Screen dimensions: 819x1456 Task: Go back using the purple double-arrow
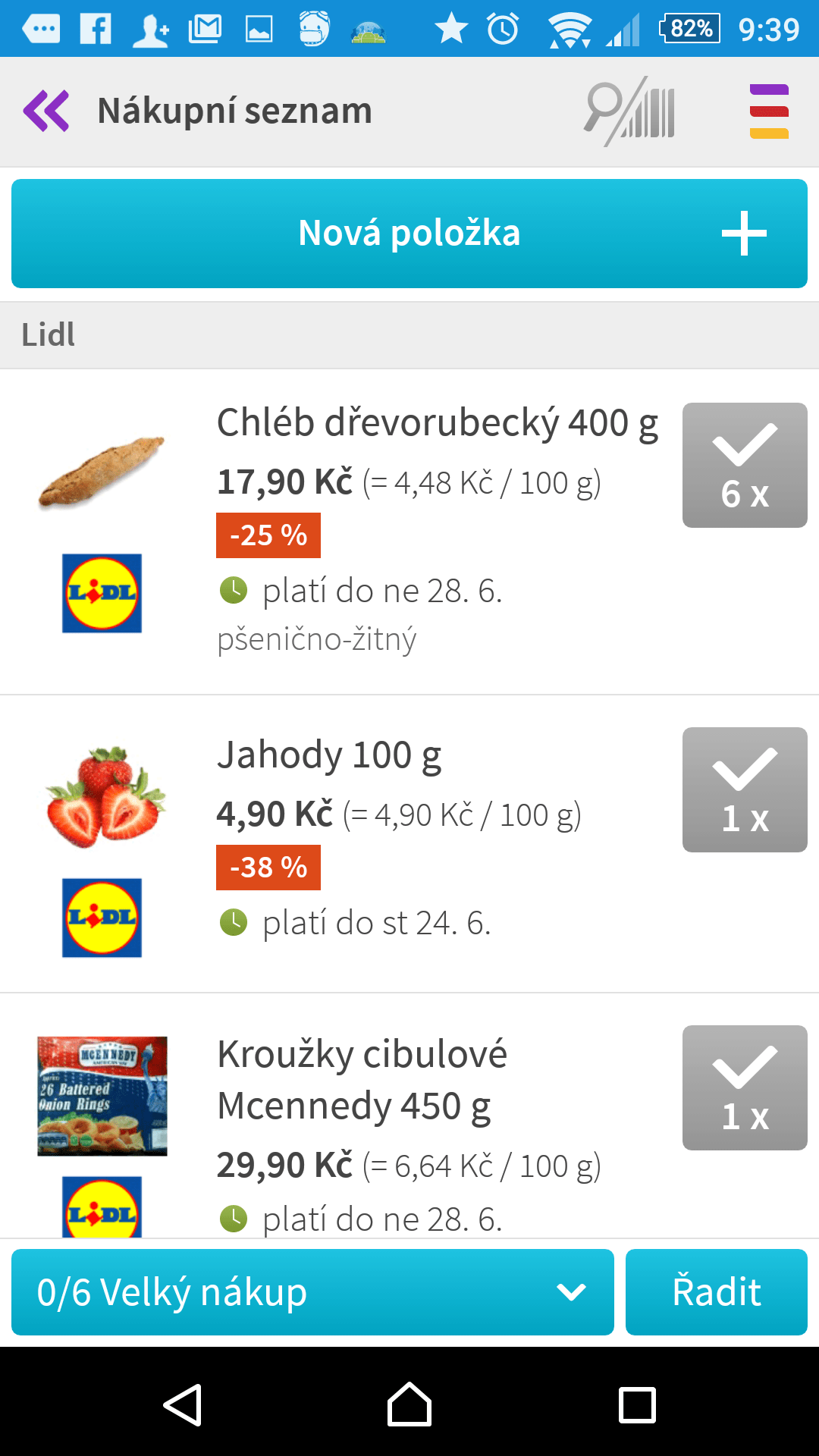pos(46,111)
